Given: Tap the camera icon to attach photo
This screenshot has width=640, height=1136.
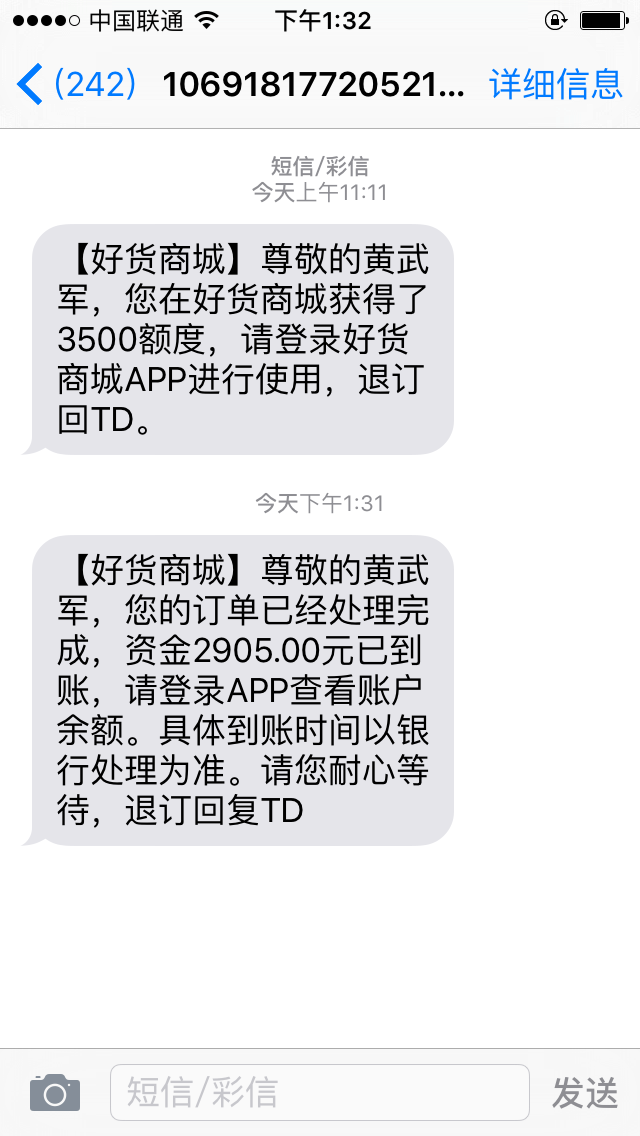Looking at the screenshot, I should click(x=55, y=1093).
